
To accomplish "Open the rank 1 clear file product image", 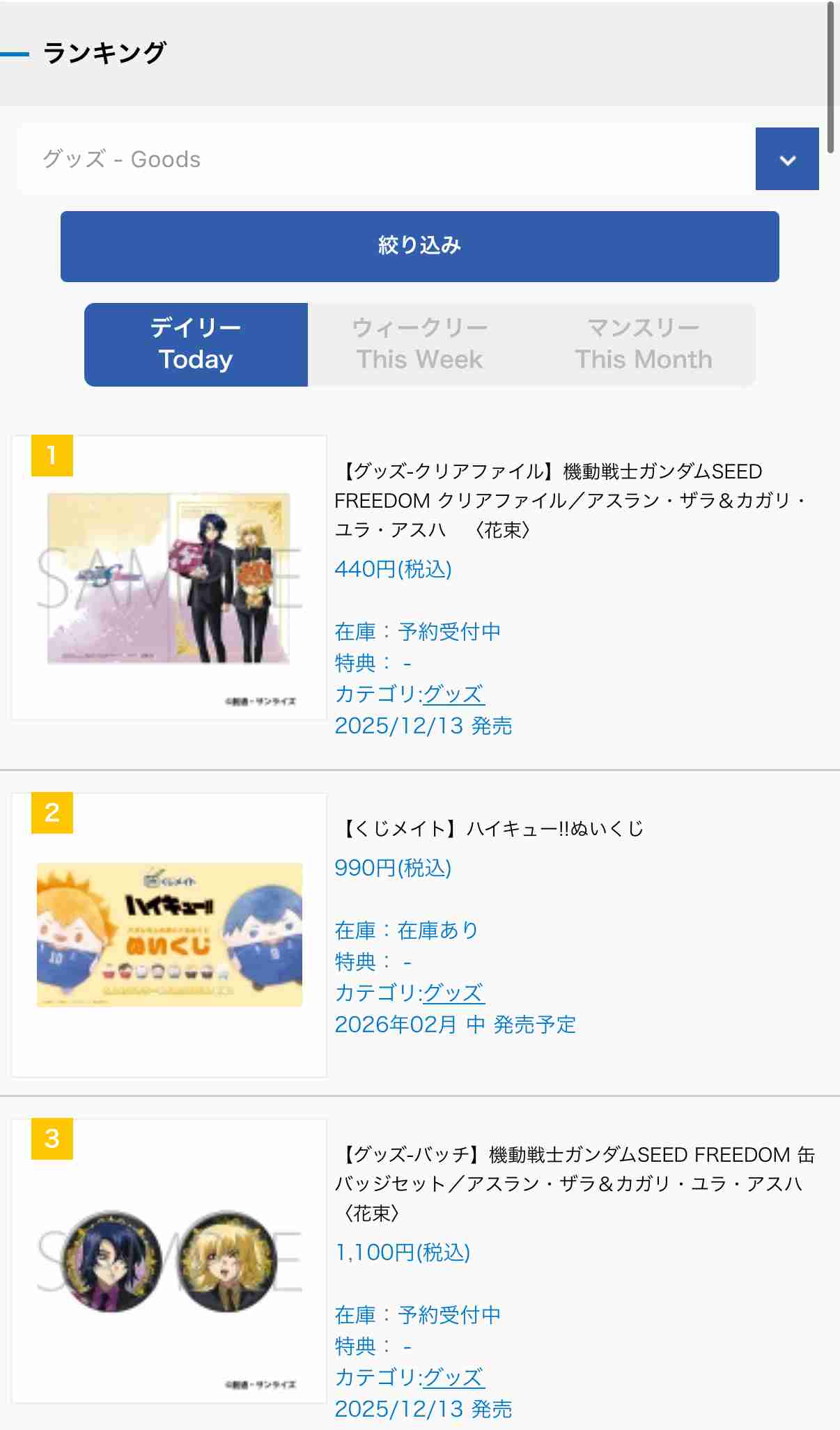I will pyautogui.click(x=169, y=578).
